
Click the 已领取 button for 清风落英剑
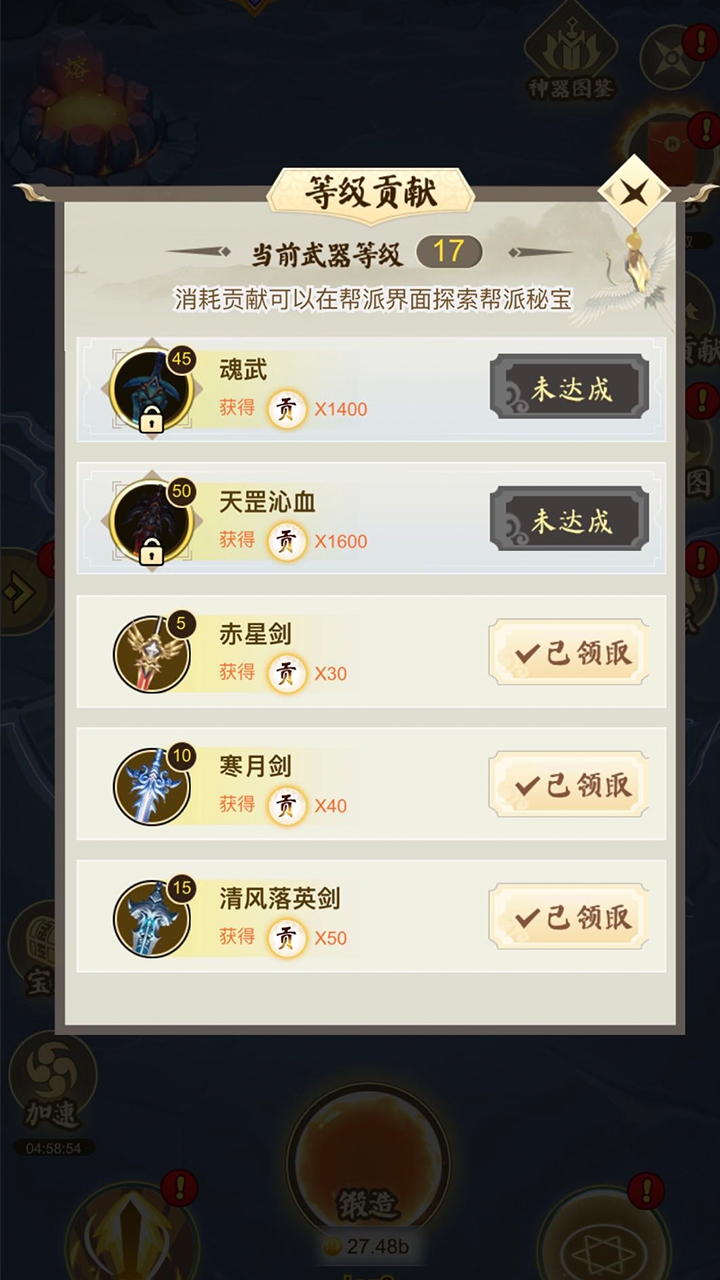(568, 916)
